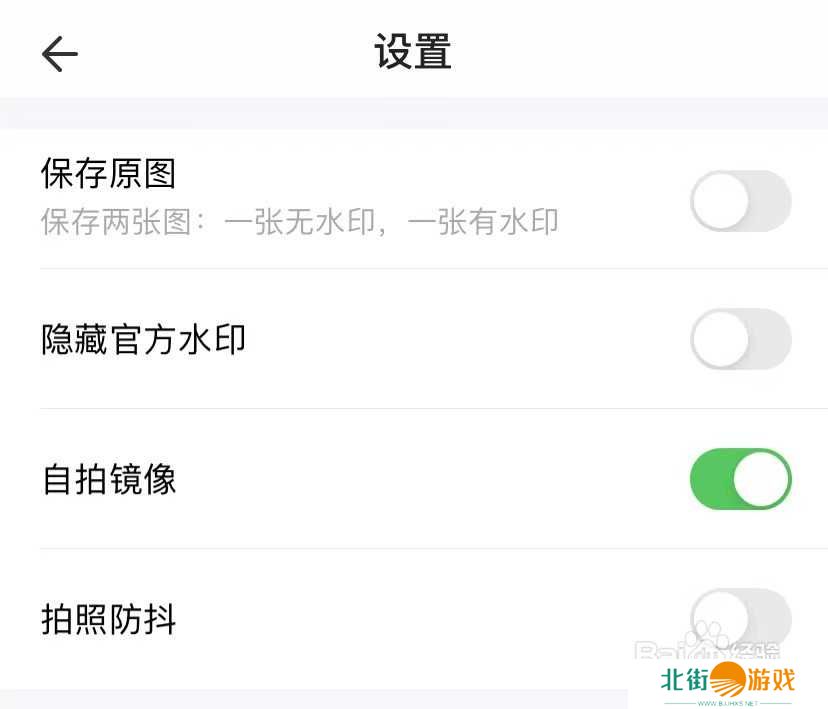Go back from the 设置 page
828x709 pixels.
tap(60, 54)
